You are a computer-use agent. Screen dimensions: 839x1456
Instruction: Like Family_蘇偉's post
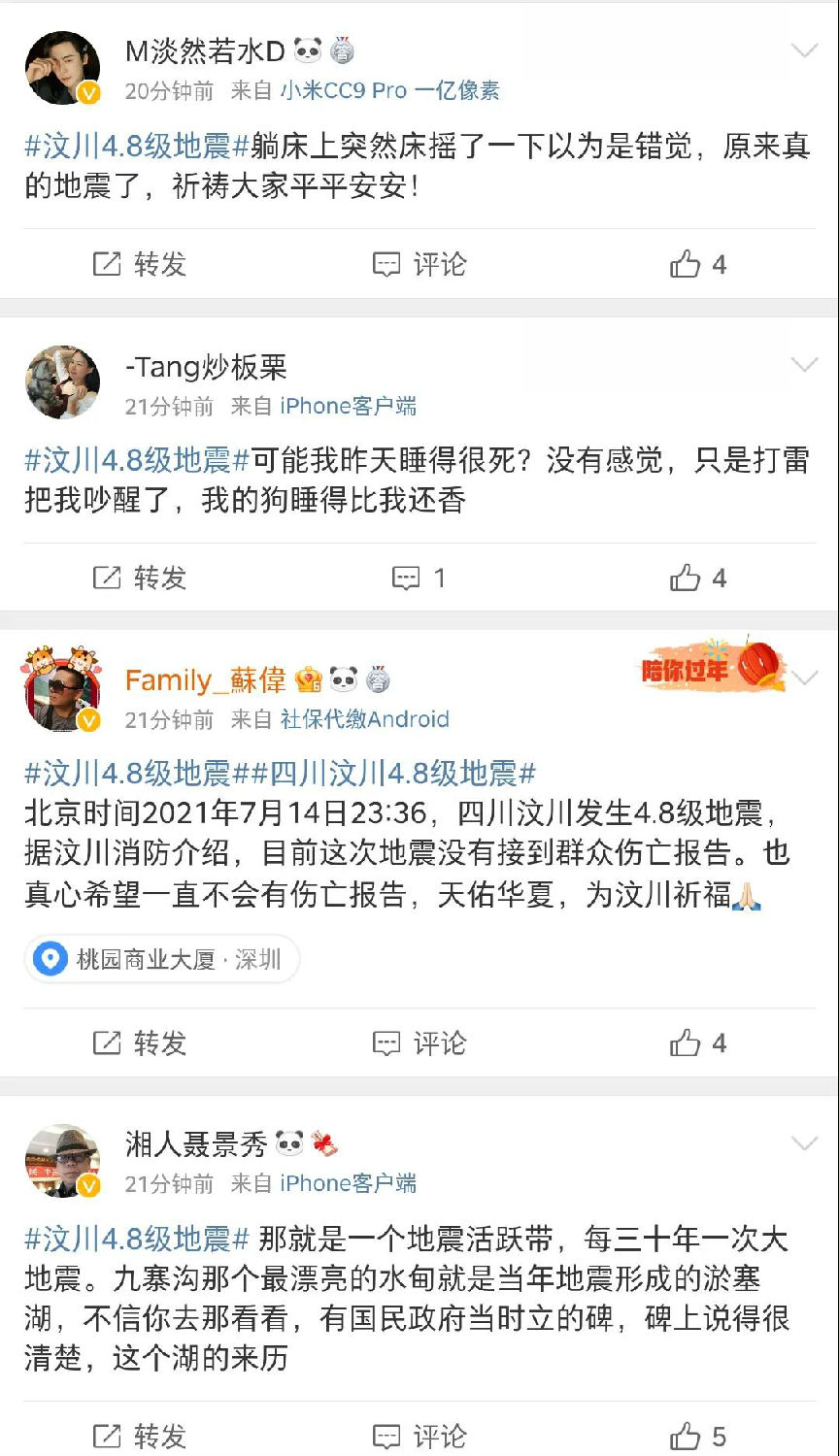tap(698, 1043)
